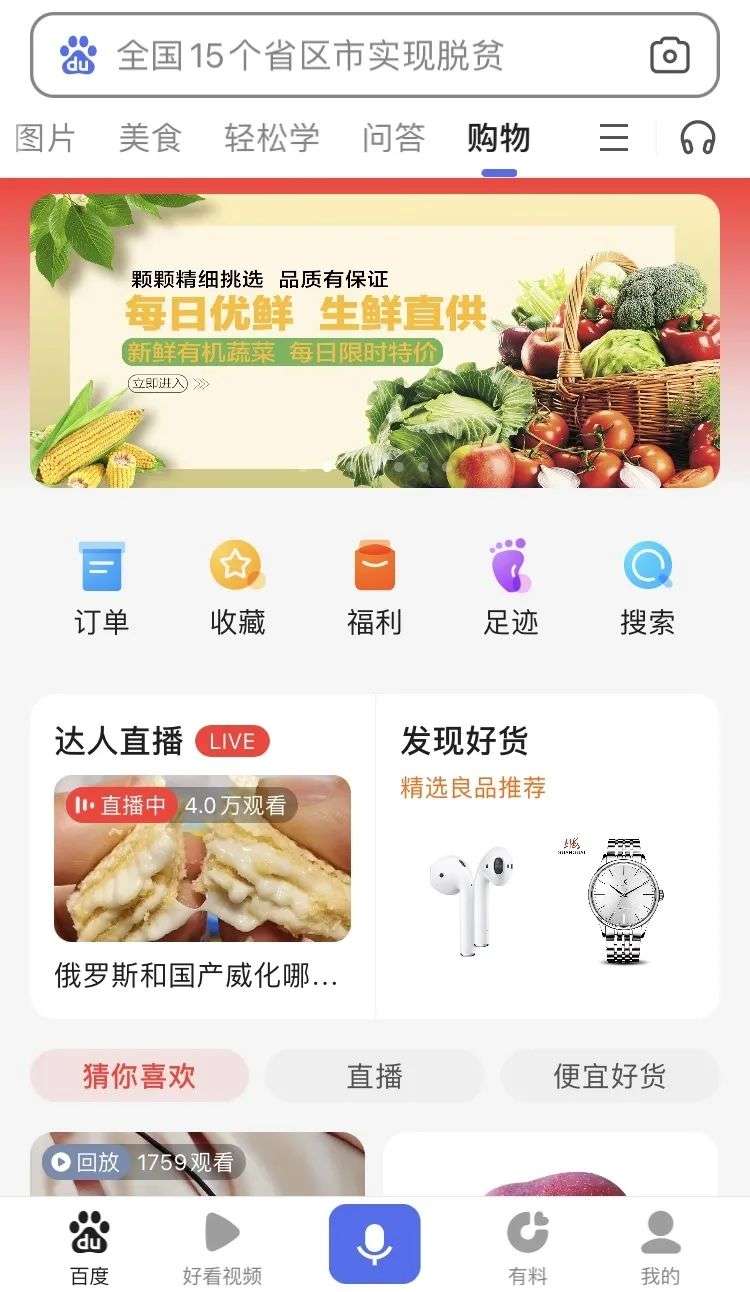
Task: Select the 轻松学 tab
Action: pos(272,138)
